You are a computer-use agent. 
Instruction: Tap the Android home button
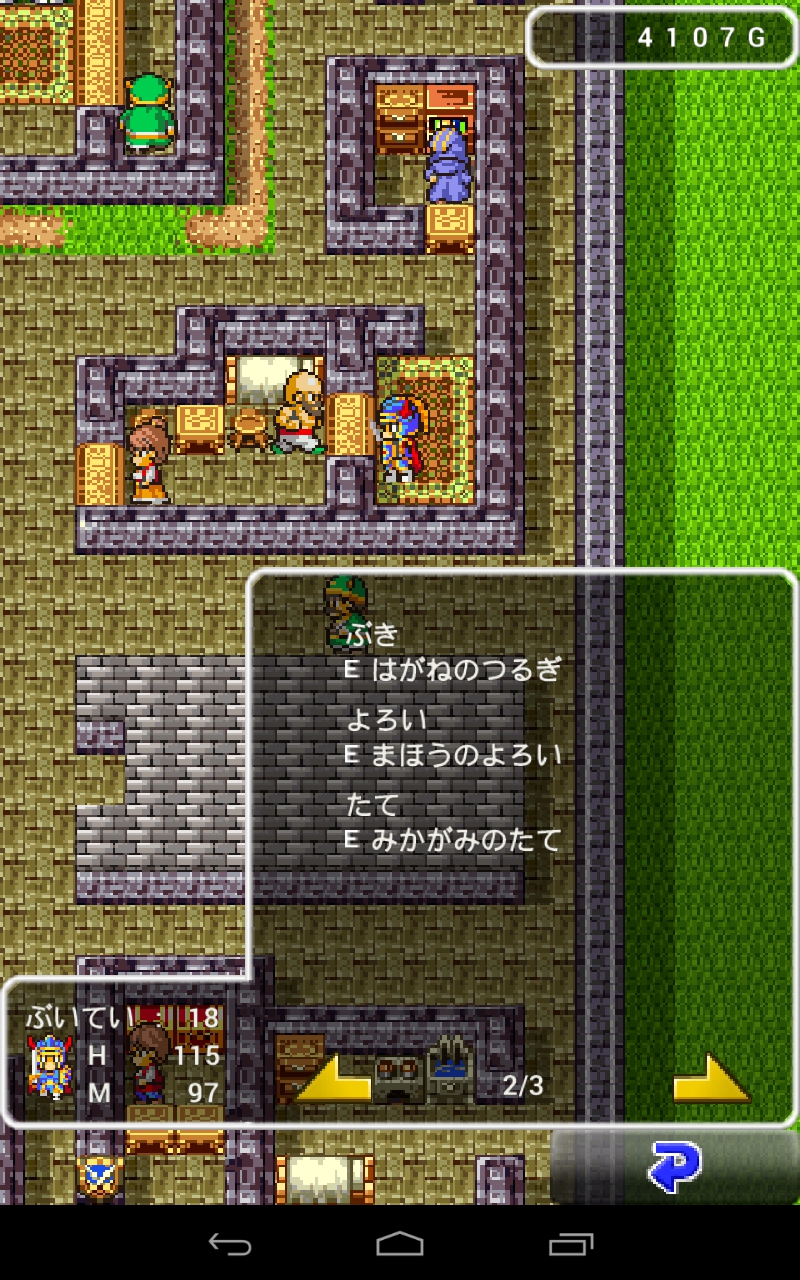tap(400, 1244)
